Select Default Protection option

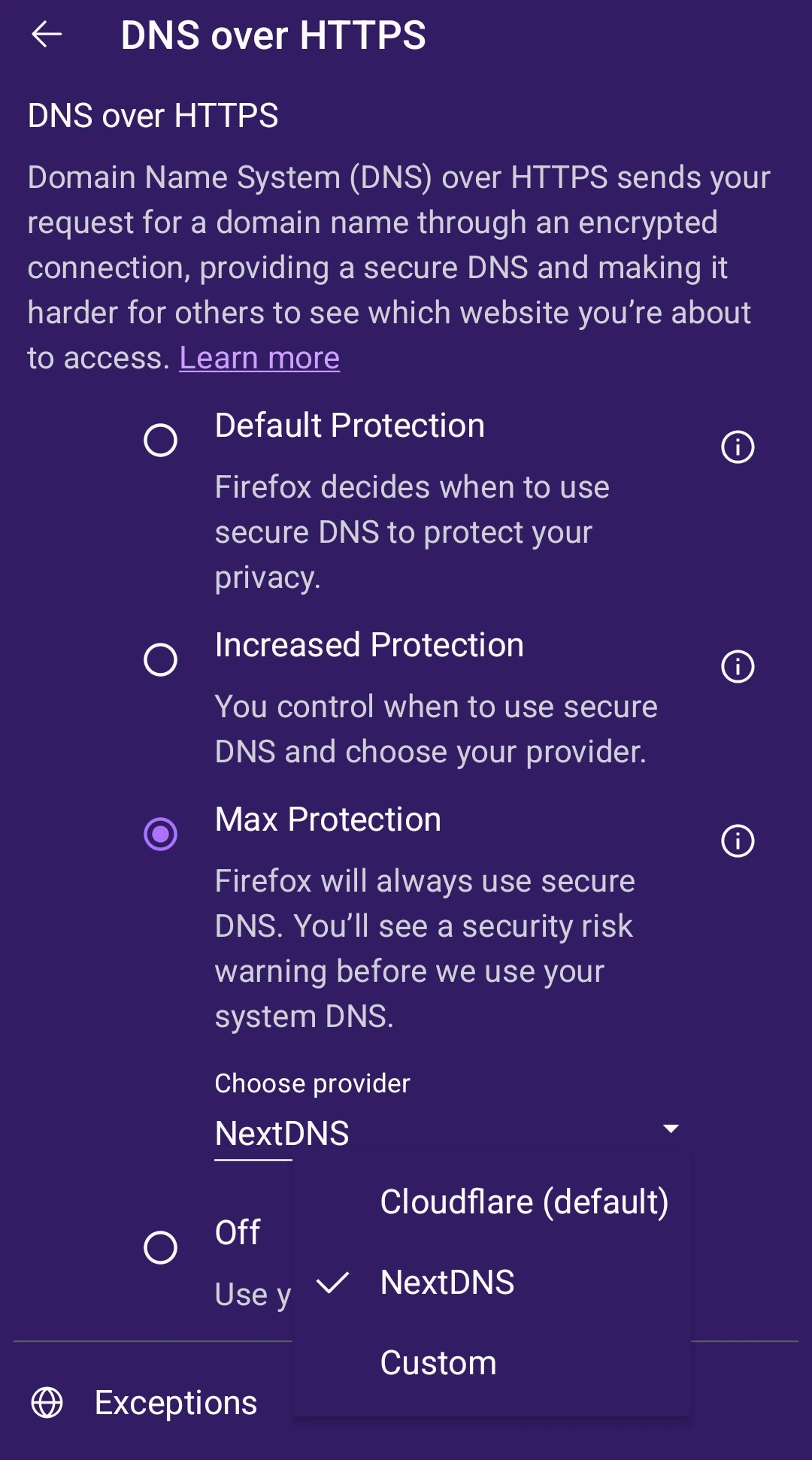[160, 440]
